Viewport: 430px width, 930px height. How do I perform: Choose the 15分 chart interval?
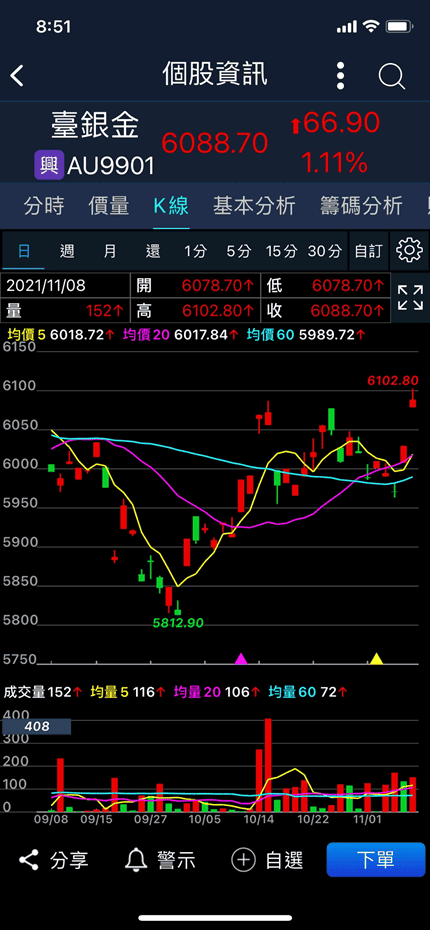pyautogui.click(x=281, y=251)
